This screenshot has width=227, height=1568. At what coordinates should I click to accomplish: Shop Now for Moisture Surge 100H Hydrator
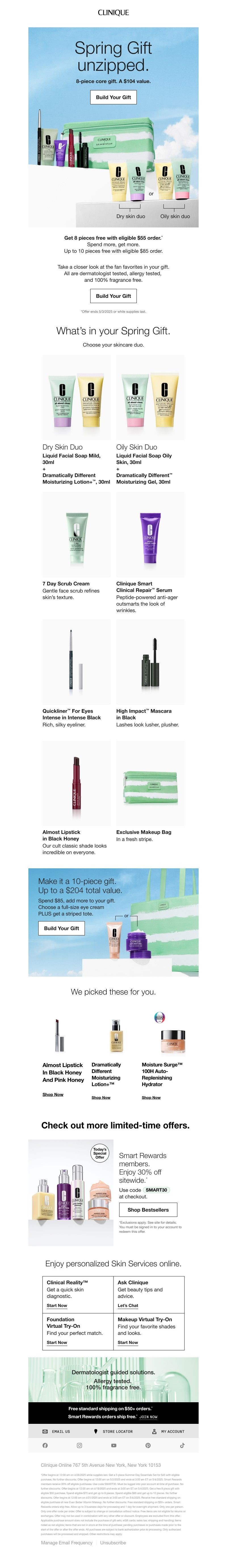151,1097
